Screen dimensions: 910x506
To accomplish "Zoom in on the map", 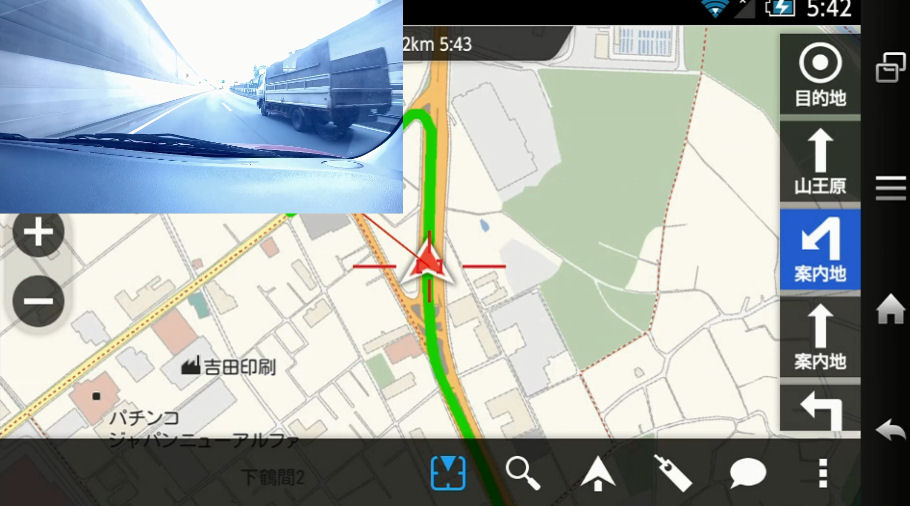I will [38, 233].
